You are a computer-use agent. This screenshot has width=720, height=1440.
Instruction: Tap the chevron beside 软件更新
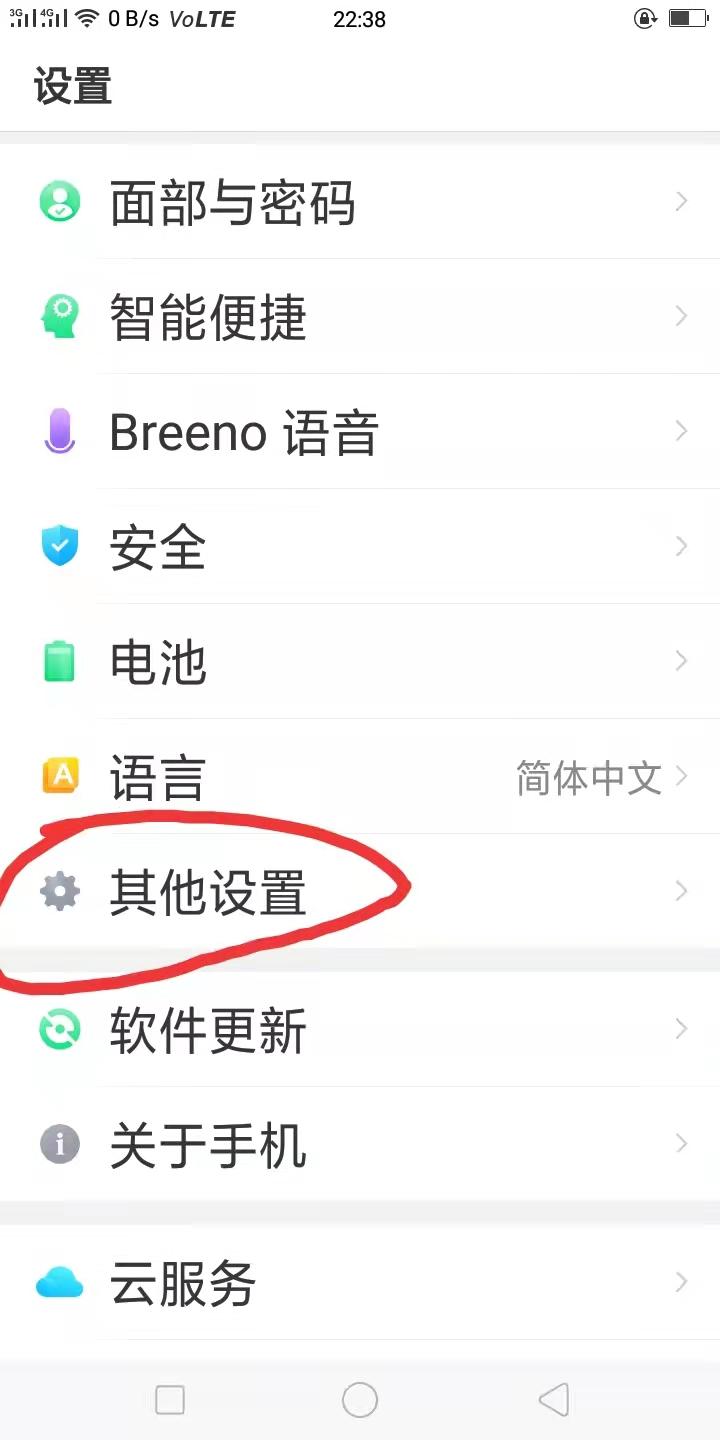[x=681, y=1028]
